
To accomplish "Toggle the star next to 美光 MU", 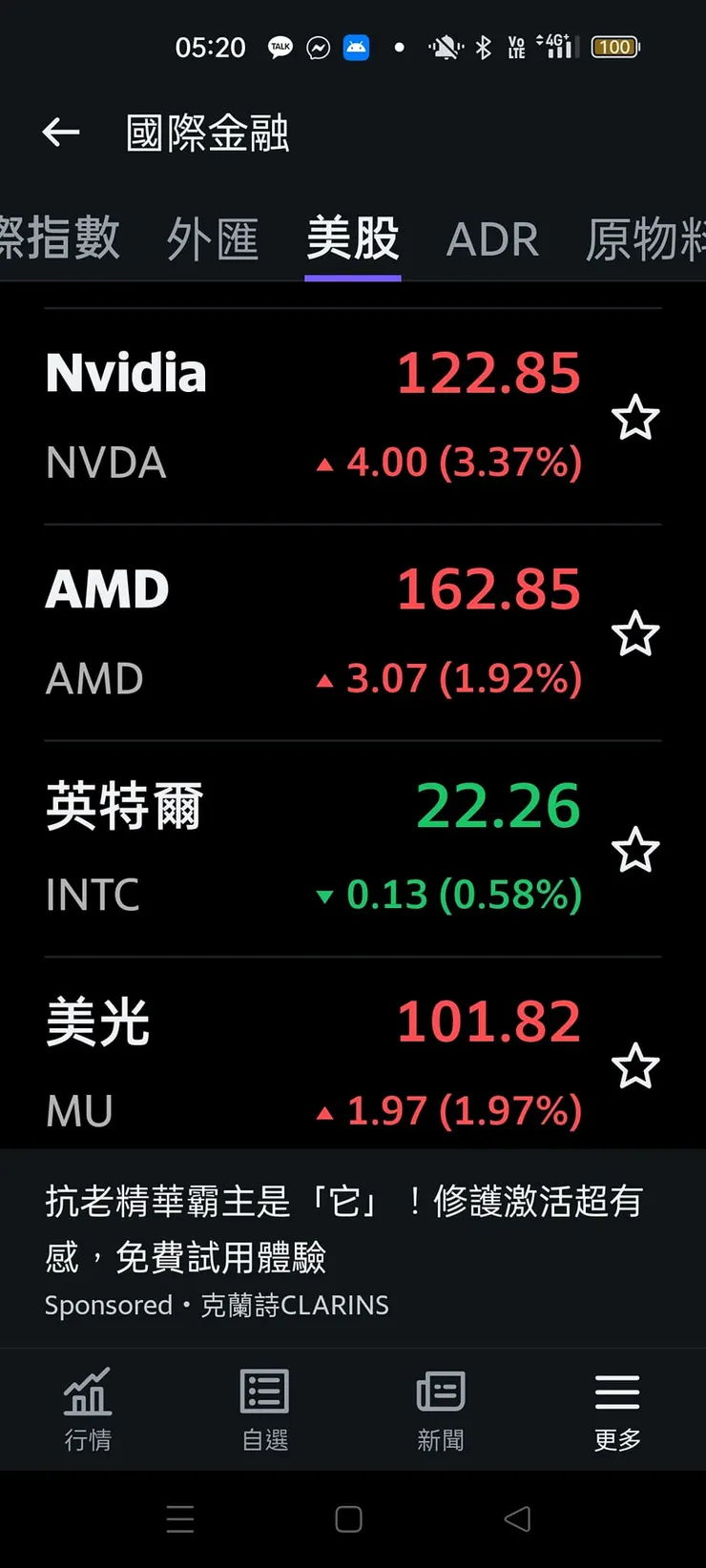I will (635, 1066).
